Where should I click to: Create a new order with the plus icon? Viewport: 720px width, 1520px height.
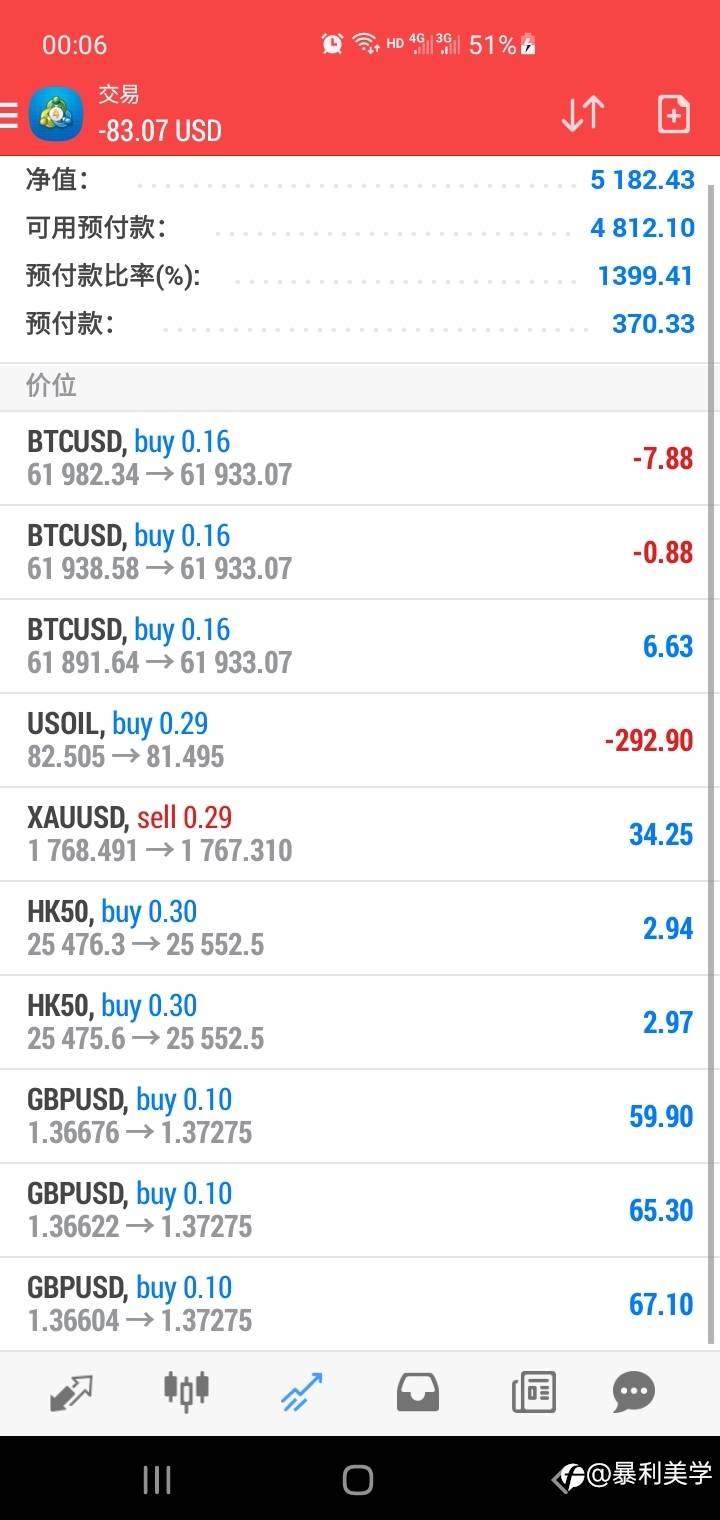[x=674, y=114]
